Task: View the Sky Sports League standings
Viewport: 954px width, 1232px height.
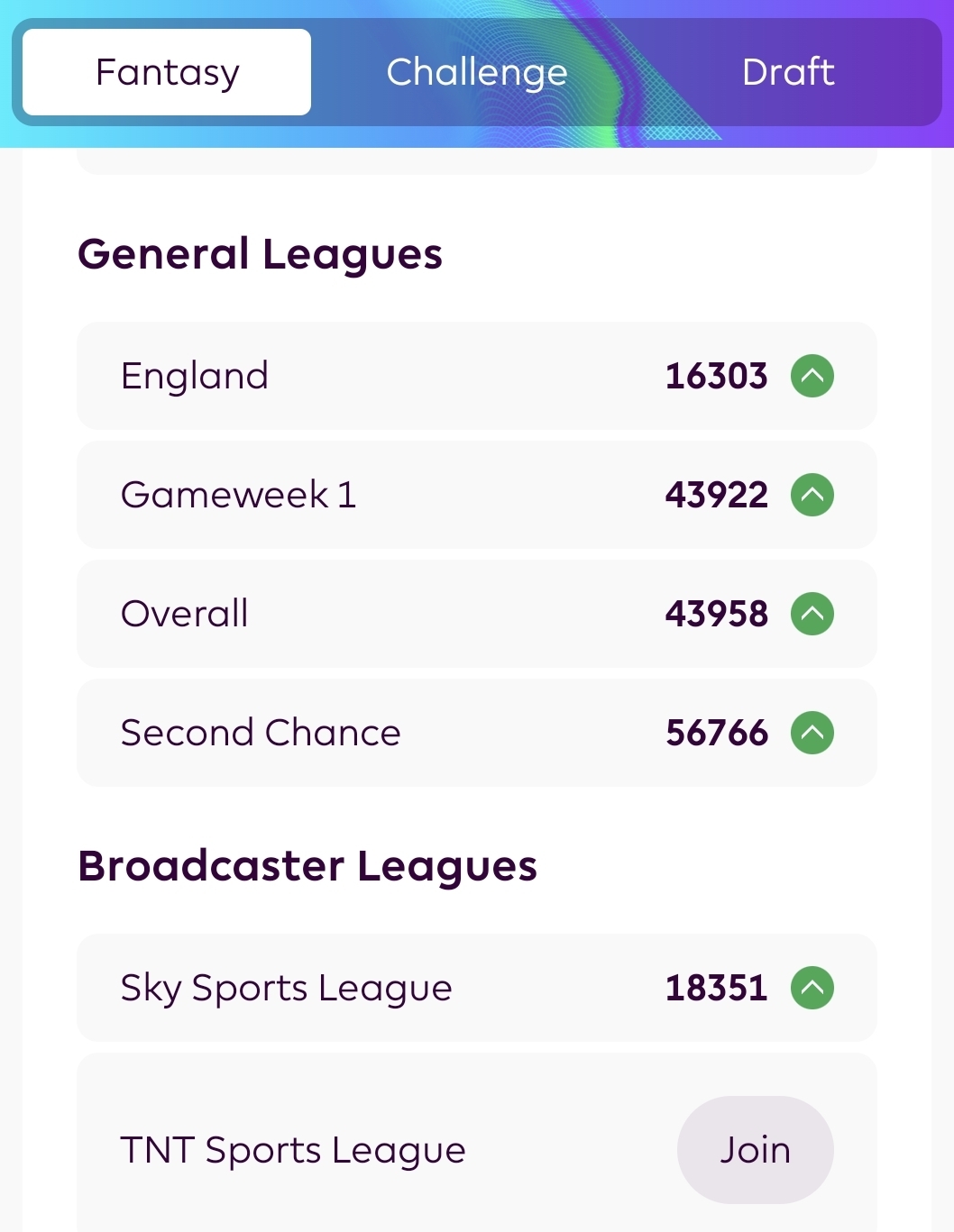Action: [476, 988]
